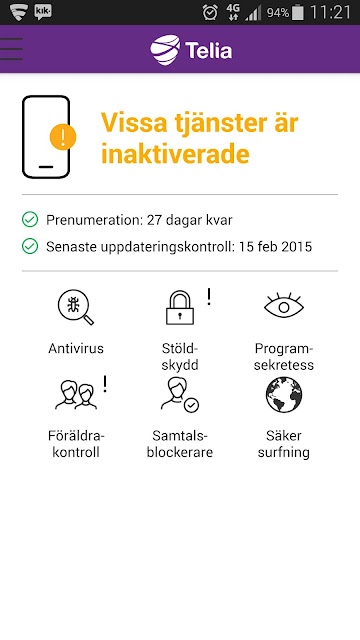
Task: Open the Antivirus feature
Action: (x=76, y=322)
